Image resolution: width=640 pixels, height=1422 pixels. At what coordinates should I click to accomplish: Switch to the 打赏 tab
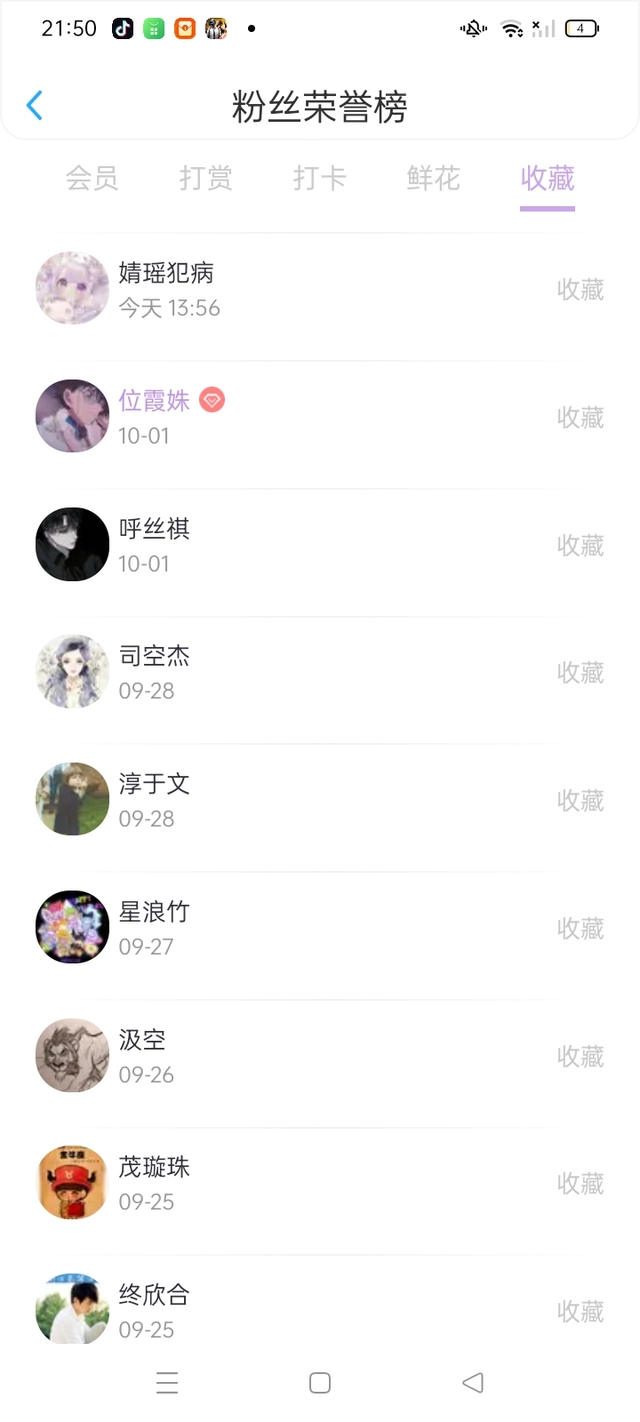pyautogui.click(x=206, y=178)
